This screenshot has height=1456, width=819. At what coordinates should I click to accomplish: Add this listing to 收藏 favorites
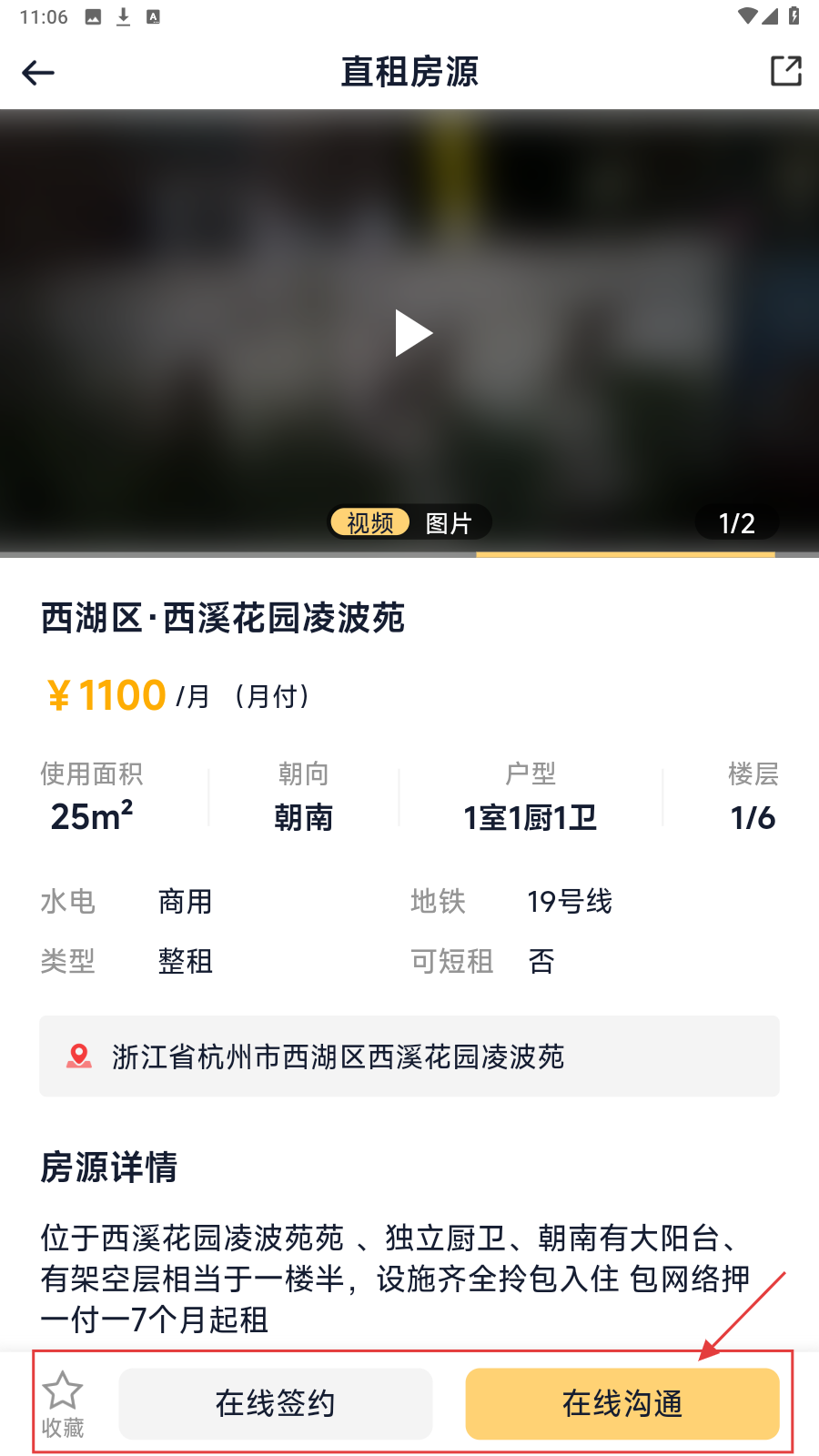(63, 1404)
